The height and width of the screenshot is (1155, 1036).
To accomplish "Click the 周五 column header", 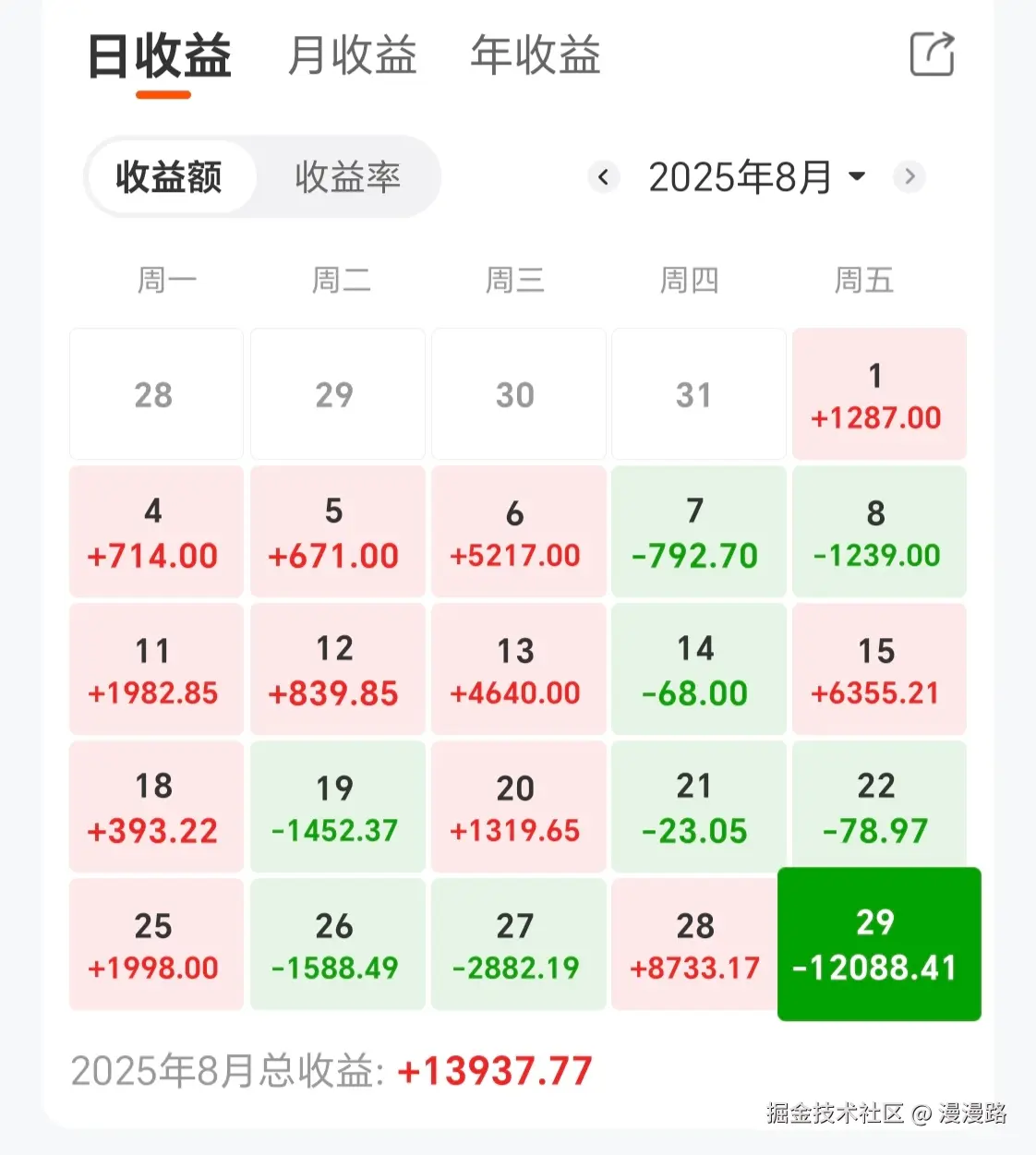I will click(x=864, y=281).
